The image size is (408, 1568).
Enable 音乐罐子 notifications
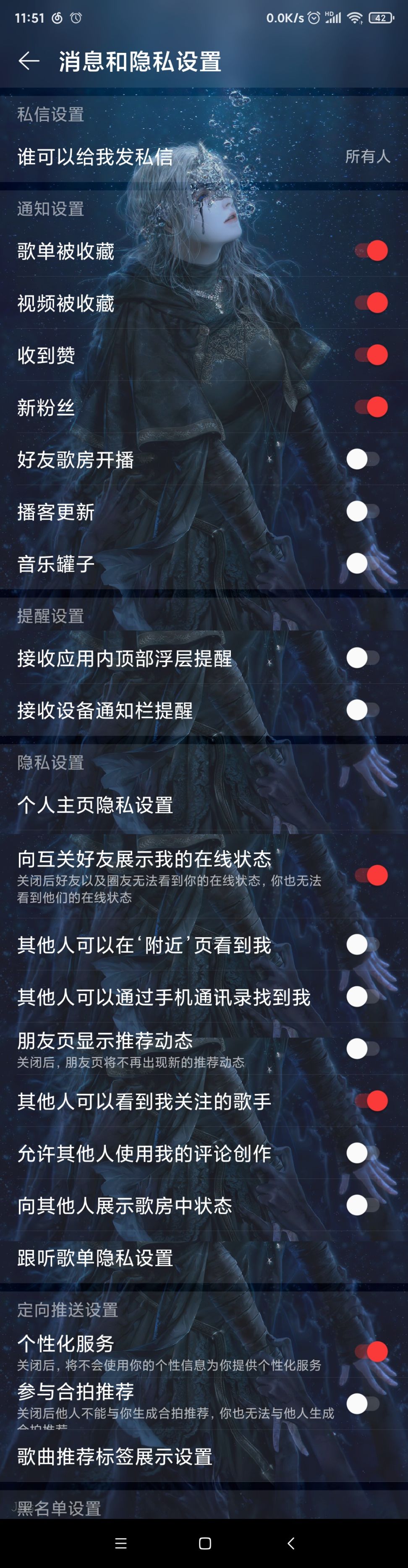(363, 564)
